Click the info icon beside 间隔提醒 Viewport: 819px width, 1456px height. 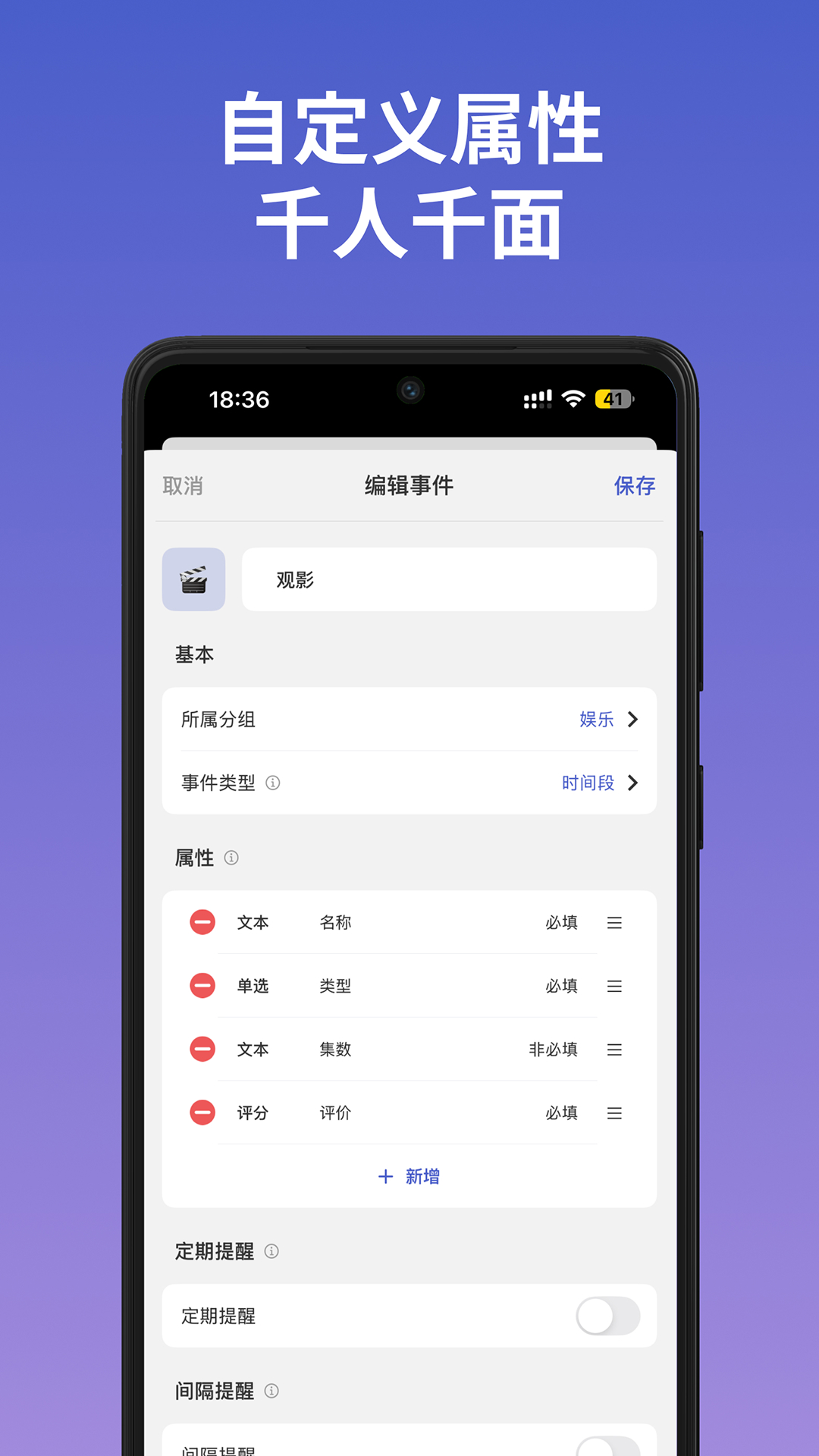(x=271, y=1391)
